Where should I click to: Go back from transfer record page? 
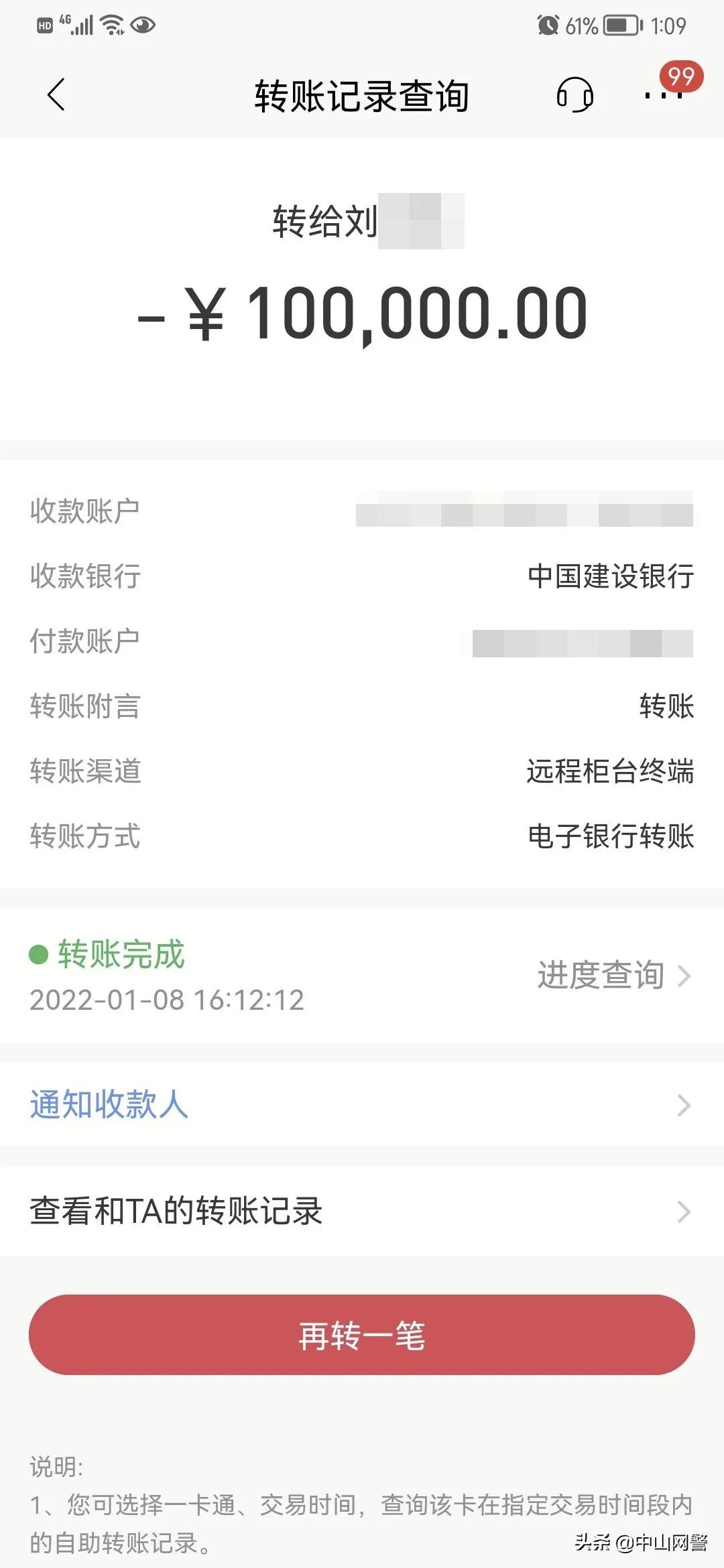click(x=56, y=94)
